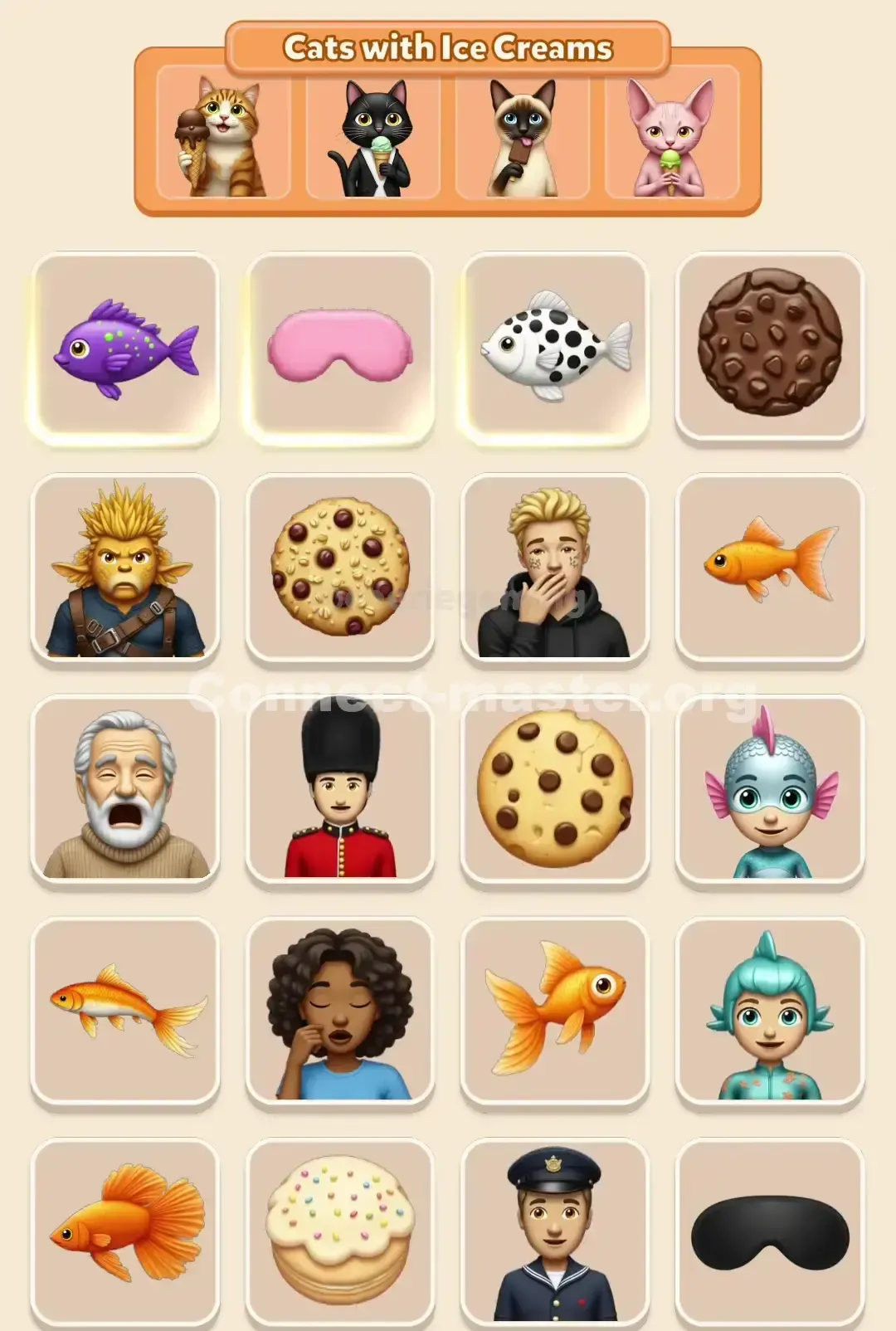The width and height of the screenshot is (896, 1331).
Task: Select the pink sphynx cat with ice cream
Action: (672, 134)
